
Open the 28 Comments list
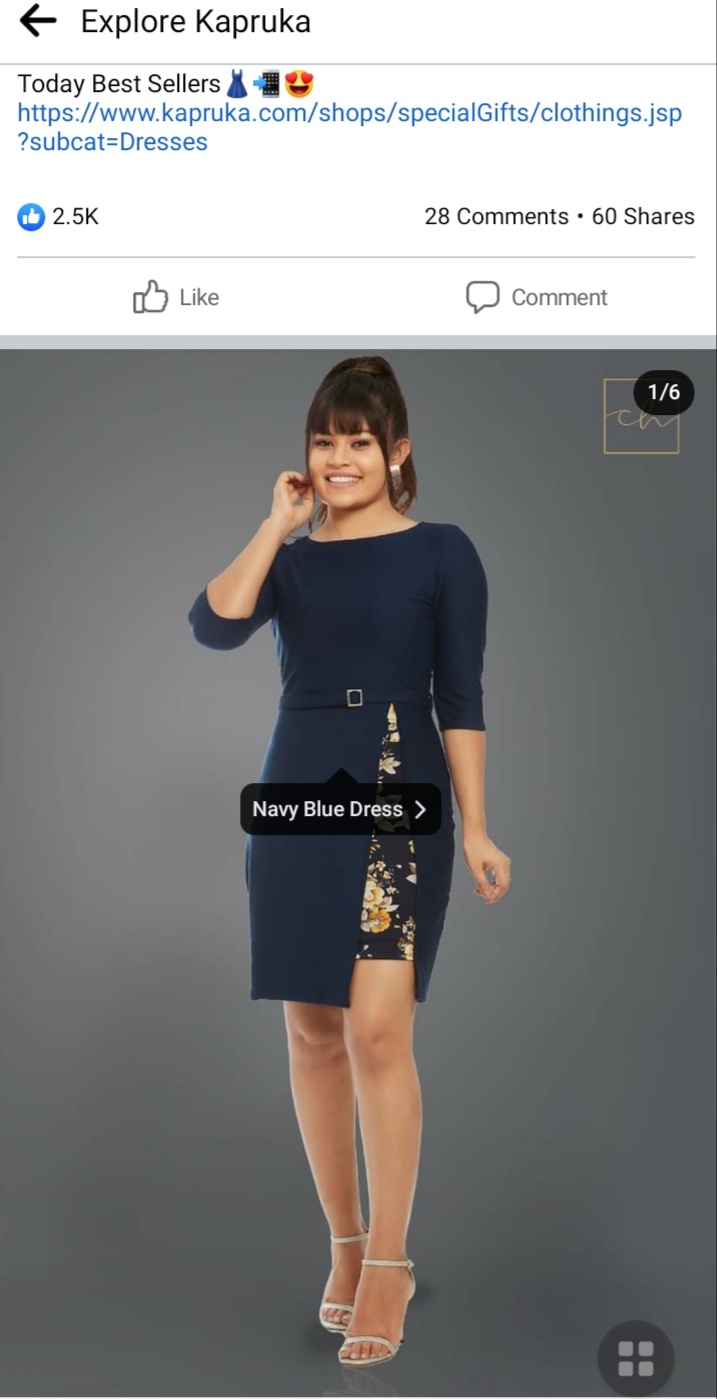click(x=496, y=216)
